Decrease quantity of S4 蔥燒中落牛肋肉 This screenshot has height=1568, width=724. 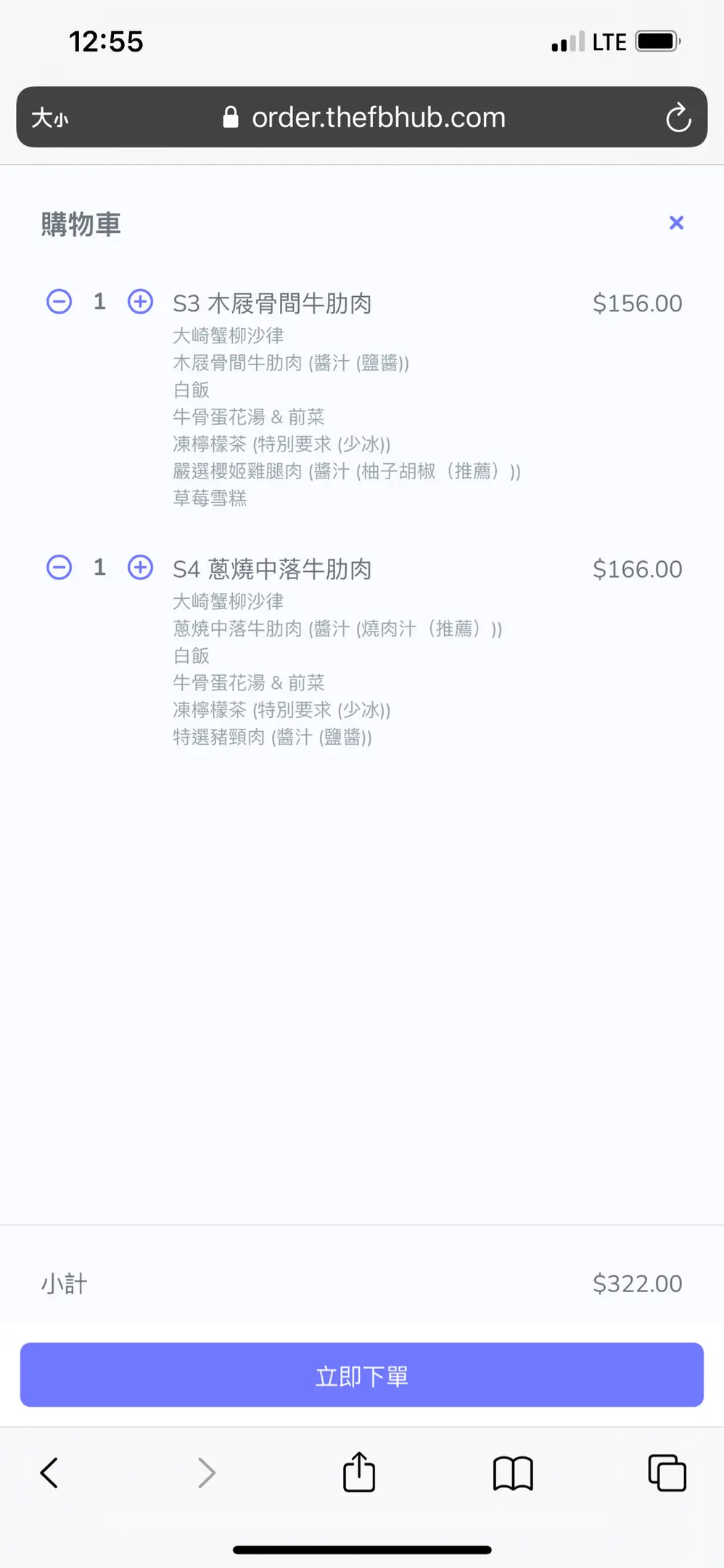click(59, 567)
